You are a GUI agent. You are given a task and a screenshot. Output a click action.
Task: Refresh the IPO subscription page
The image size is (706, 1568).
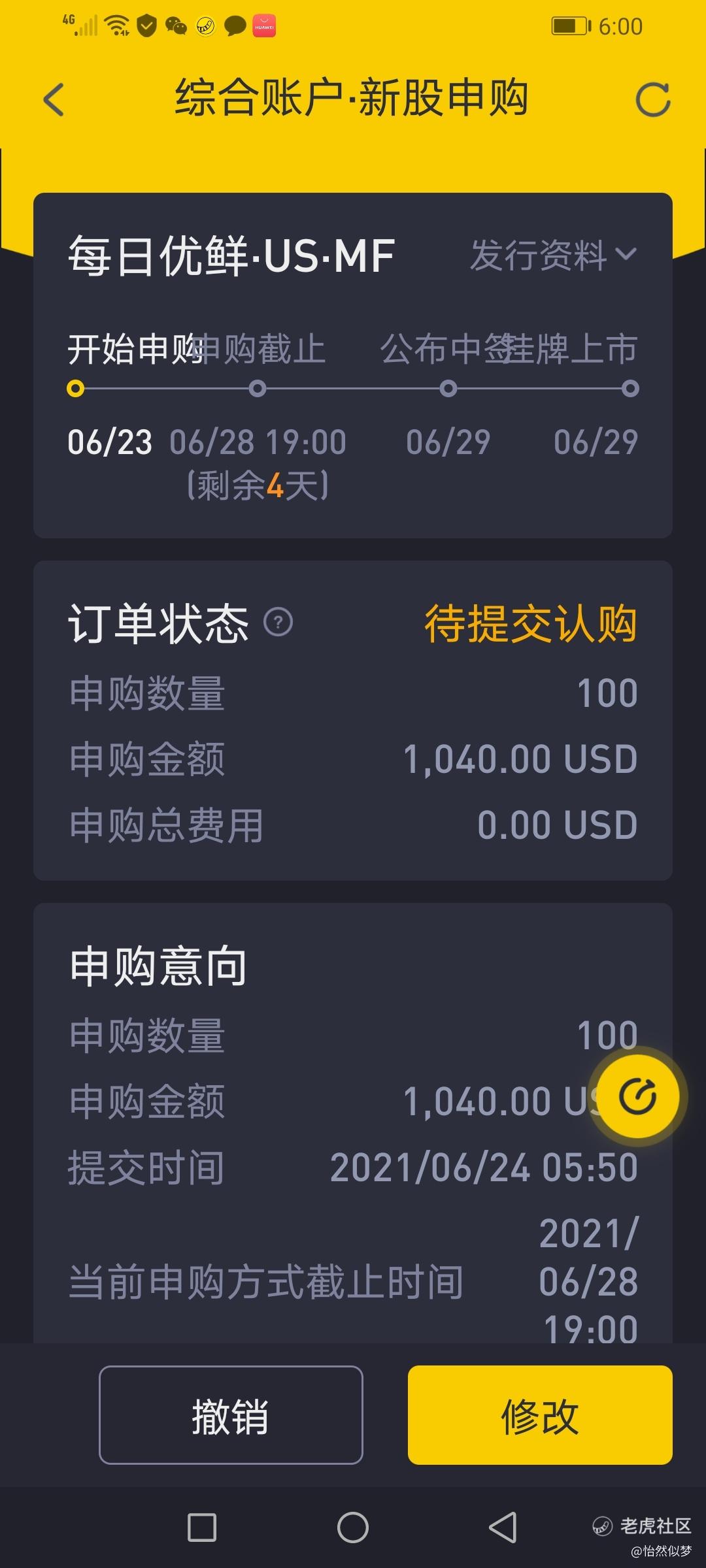click(652, 100)
